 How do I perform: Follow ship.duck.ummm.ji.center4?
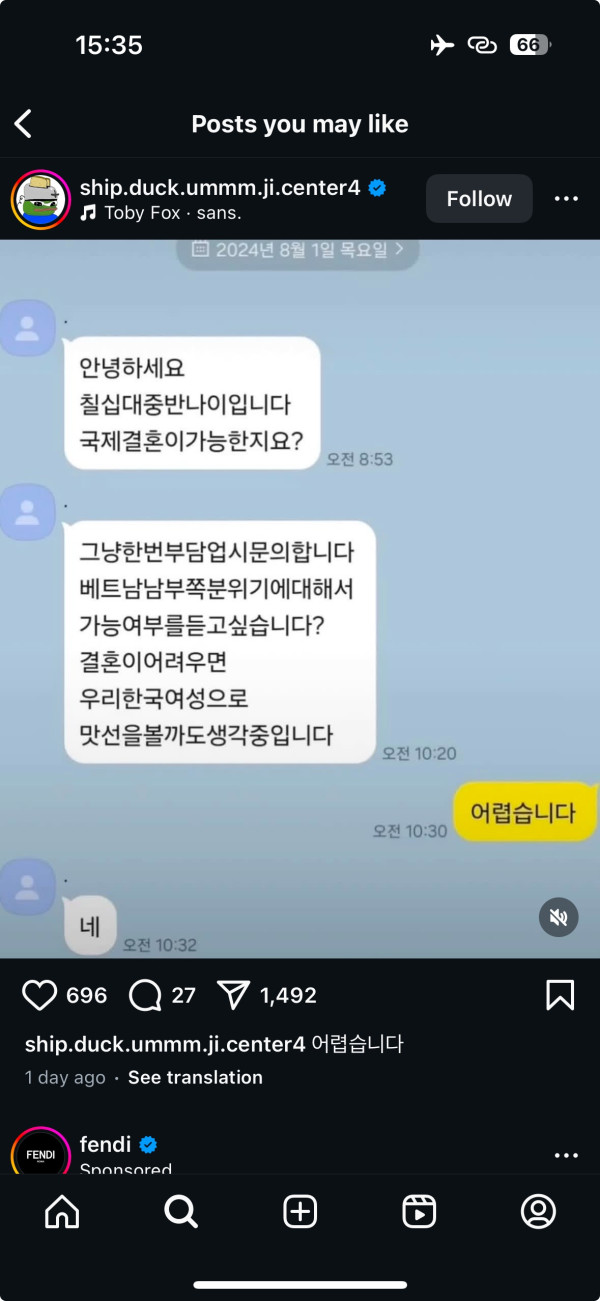pyautogui.click(x=479, y=199)
